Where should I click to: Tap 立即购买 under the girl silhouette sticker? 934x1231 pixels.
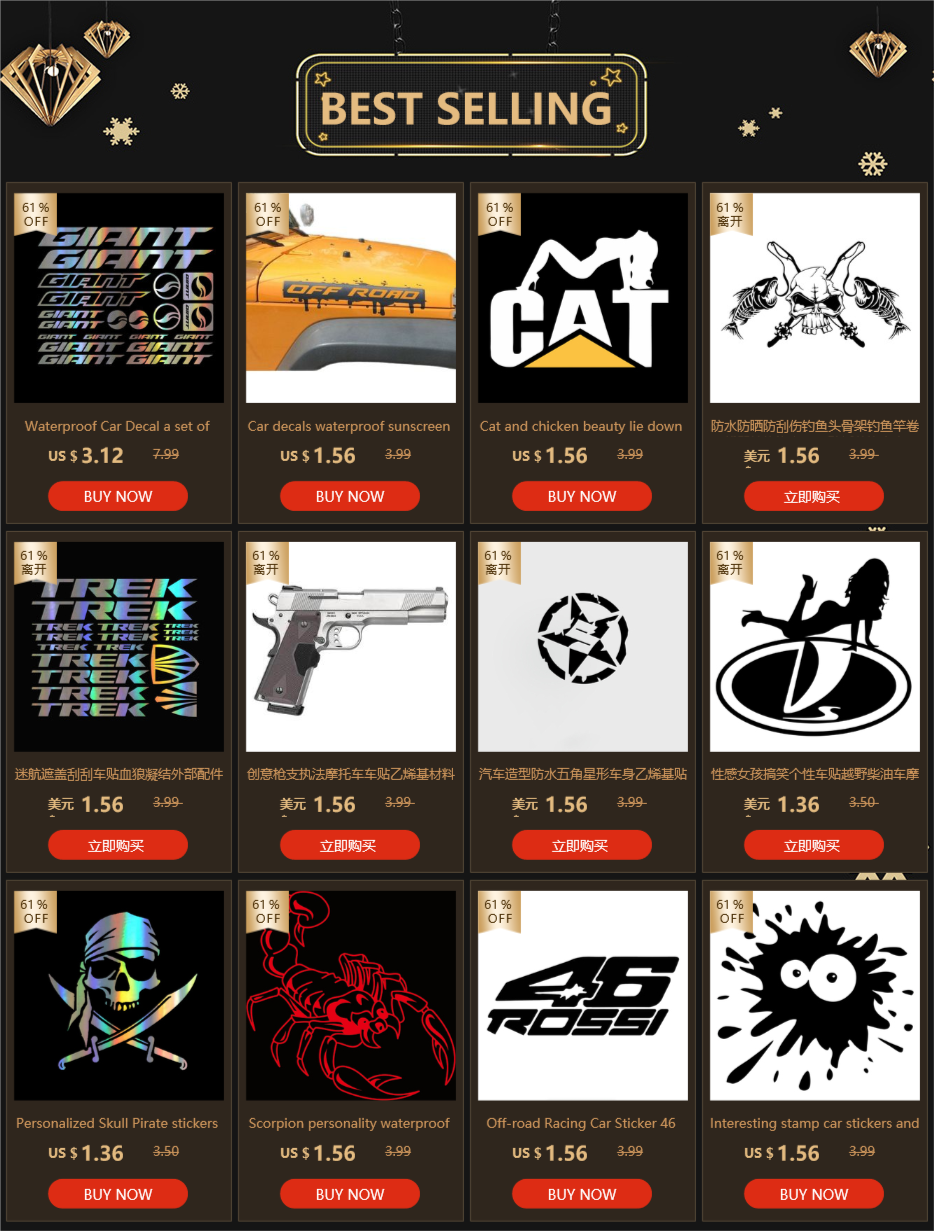tap(814, 845)
